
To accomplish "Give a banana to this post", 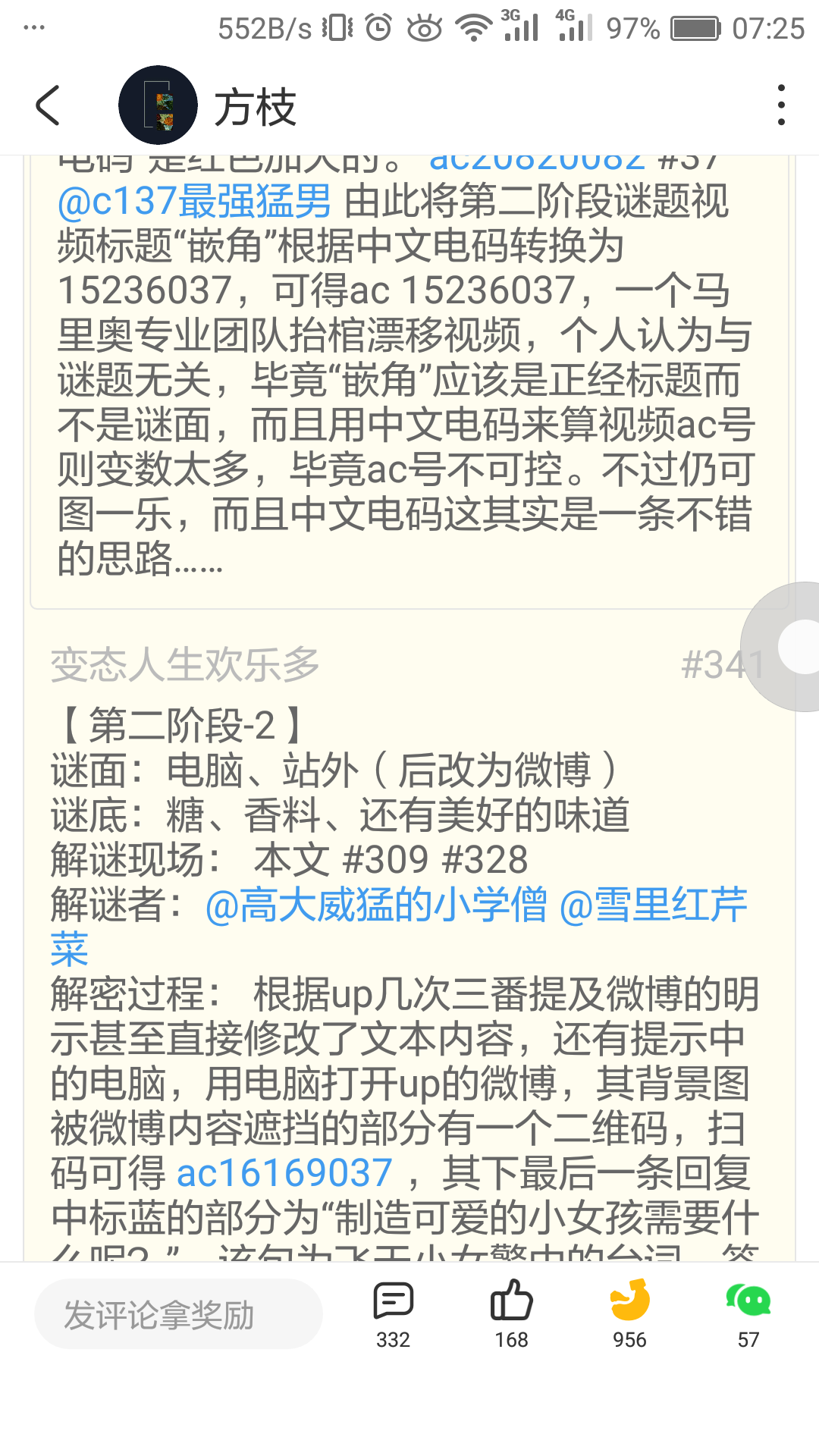I will click(x=629, y=1314).
